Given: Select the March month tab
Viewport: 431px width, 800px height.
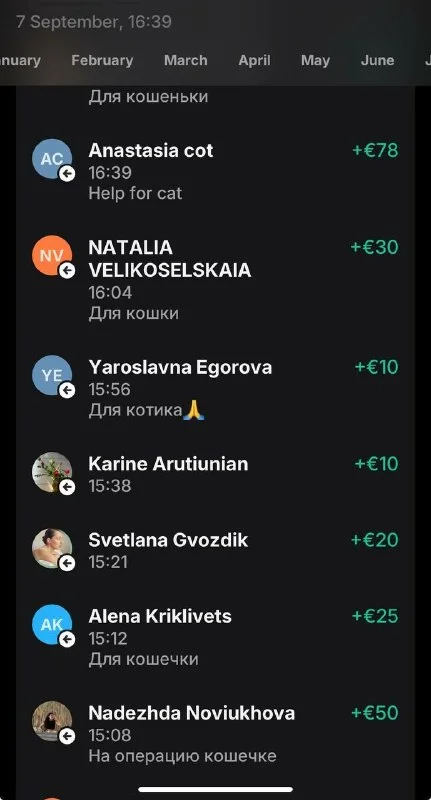Looking at the screenshot, I should (x=186, y=60).
